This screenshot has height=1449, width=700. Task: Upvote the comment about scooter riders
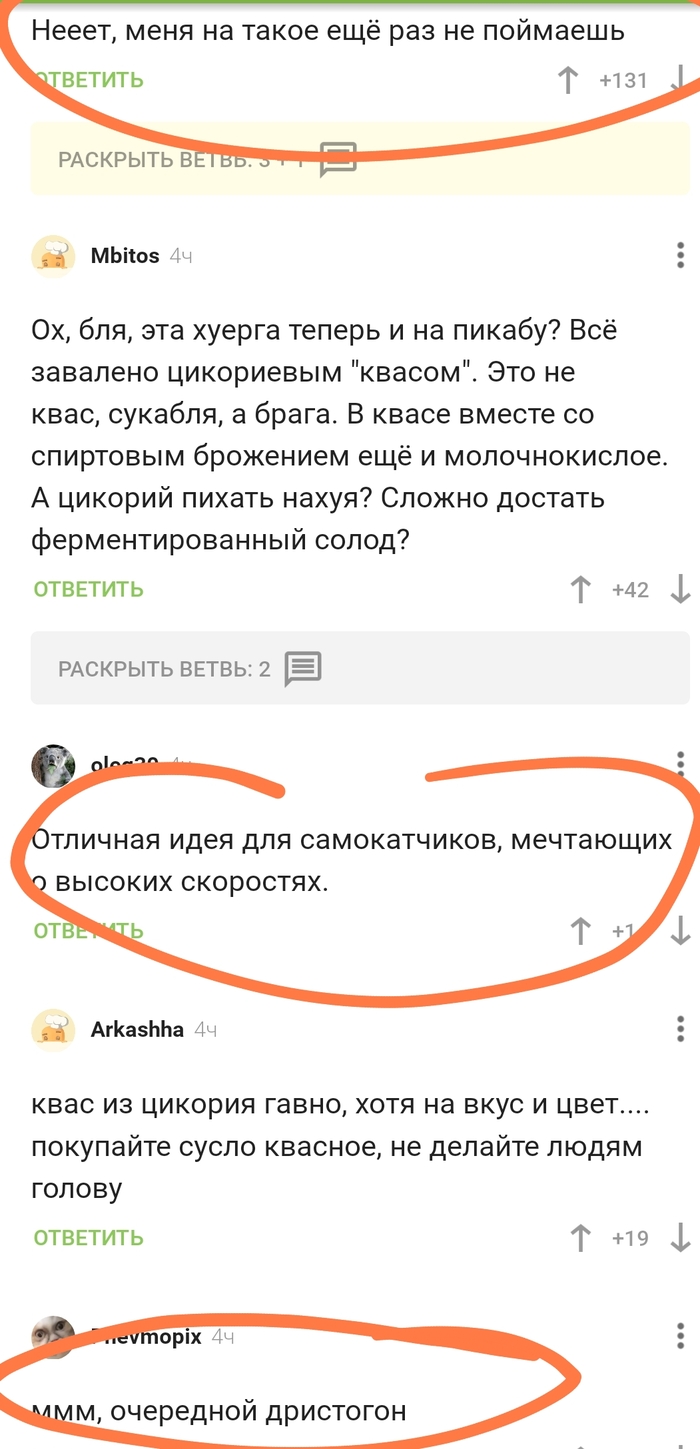click(x=580, y=931)
